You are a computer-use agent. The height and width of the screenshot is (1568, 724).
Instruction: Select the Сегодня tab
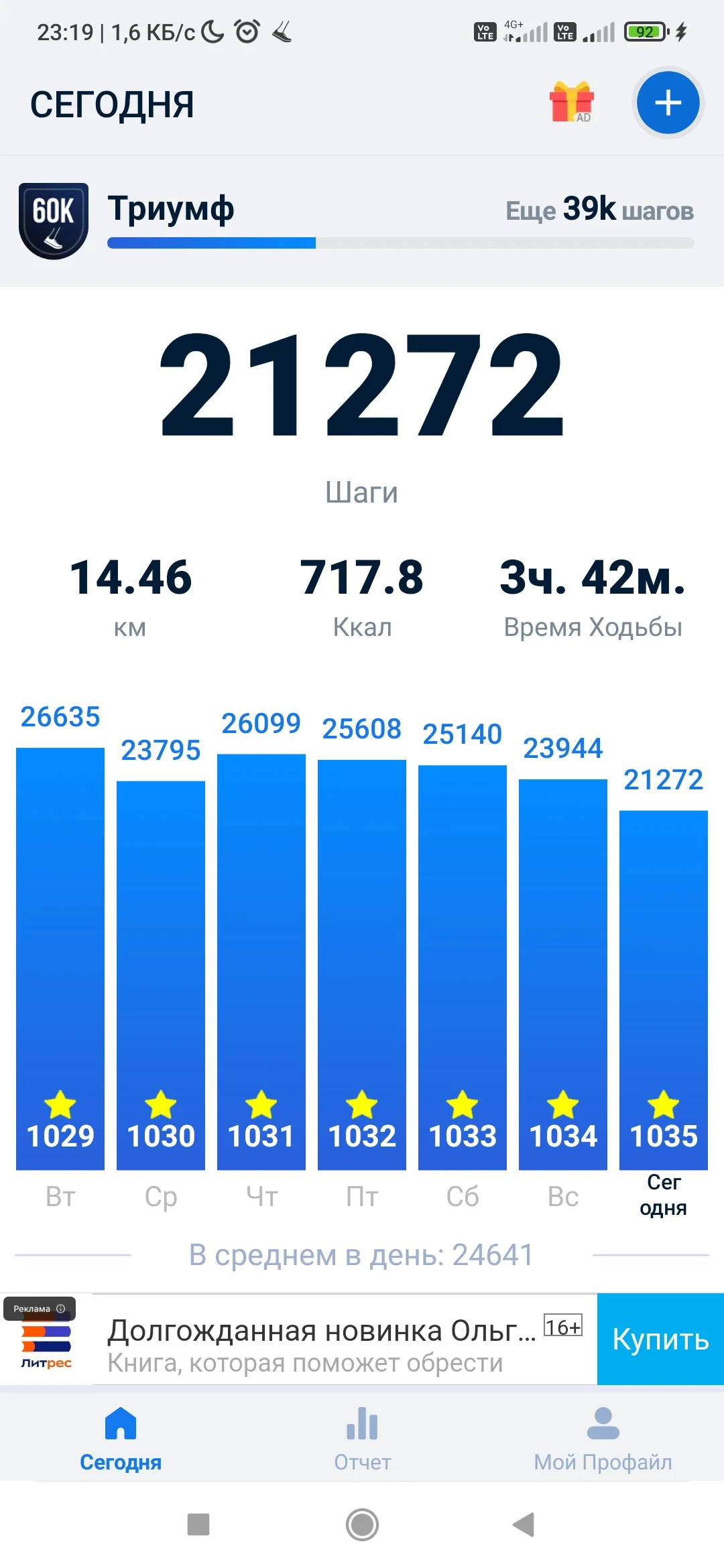tap(121, 1438)
